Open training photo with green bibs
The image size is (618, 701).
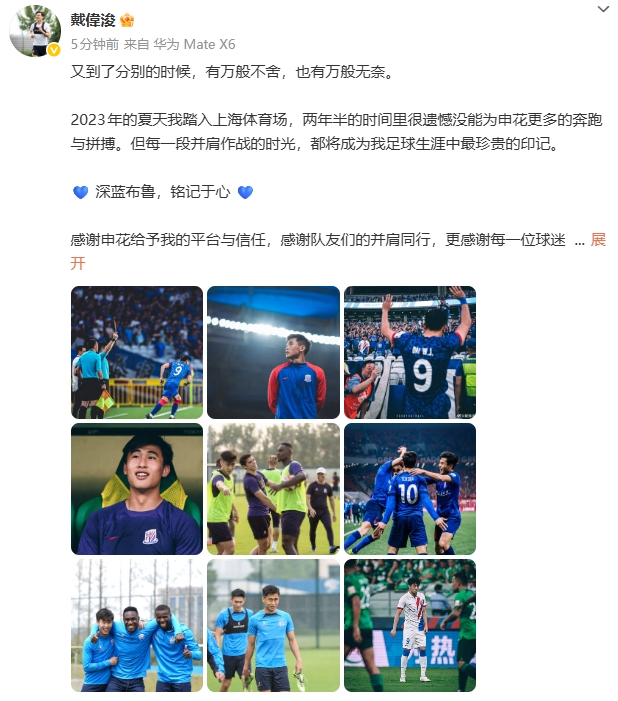click(x=273, y=488)
